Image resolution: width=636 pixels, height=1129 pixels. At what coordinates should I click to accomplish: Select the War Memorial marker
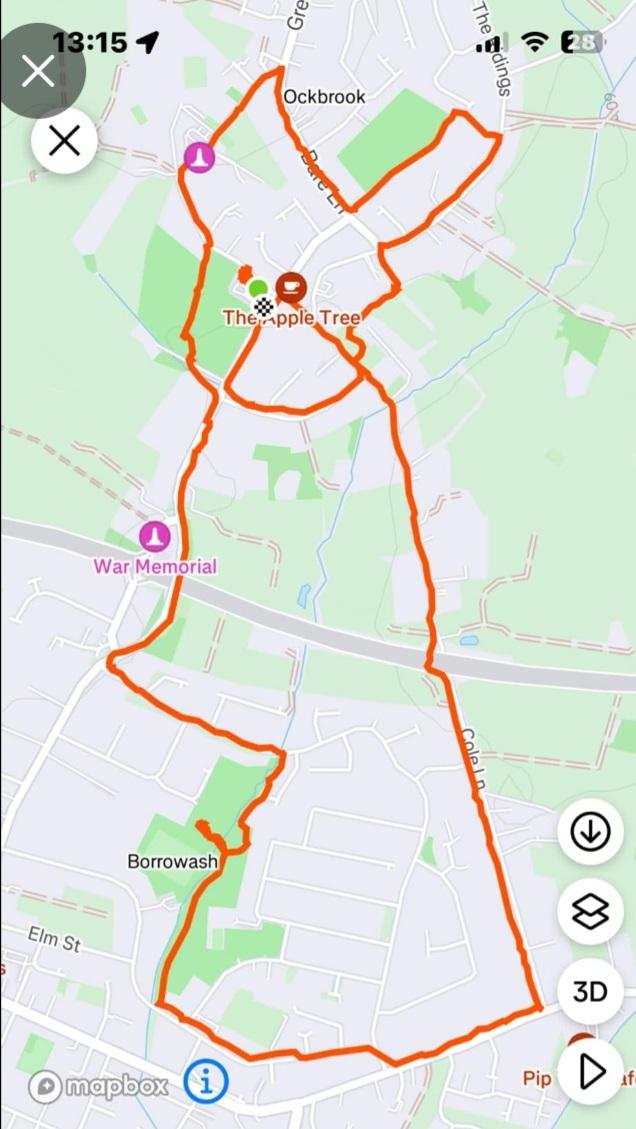[155, 536]
